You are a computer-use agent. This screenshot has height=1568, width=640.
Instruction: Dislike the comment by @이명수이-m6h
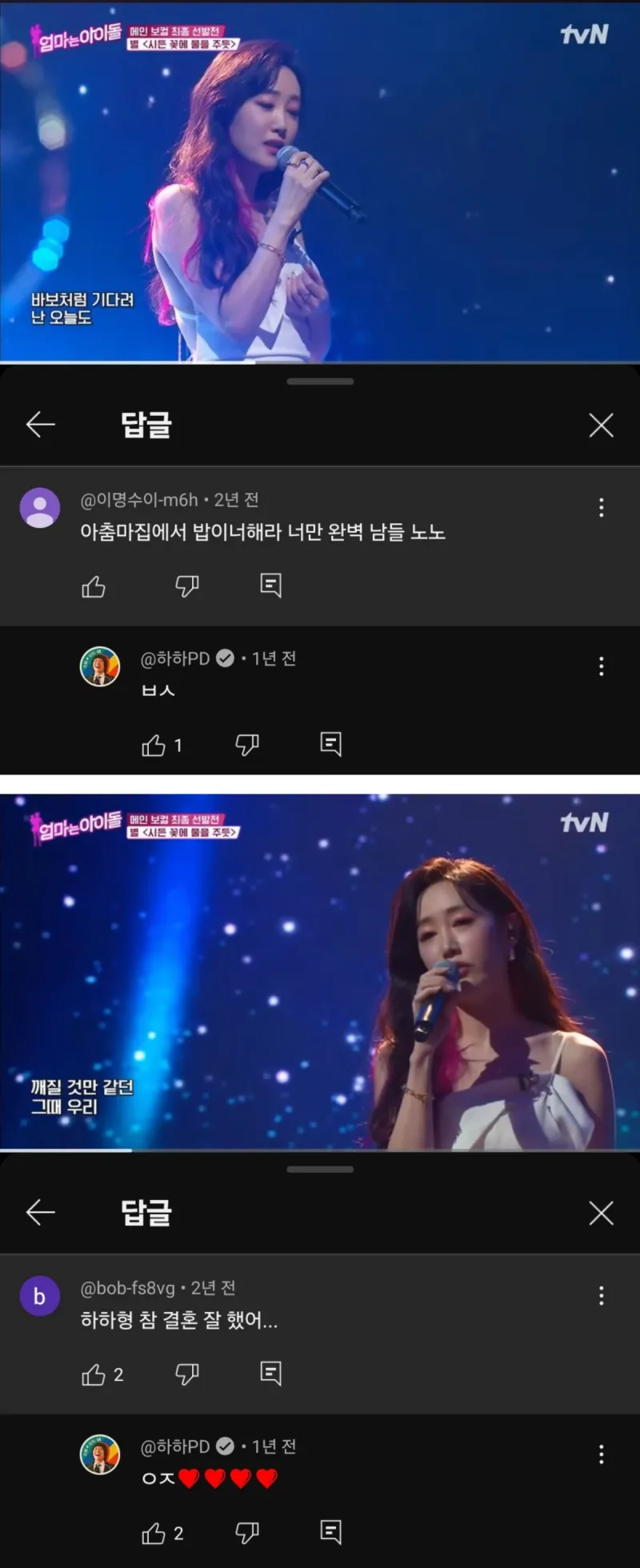(186, 586)
